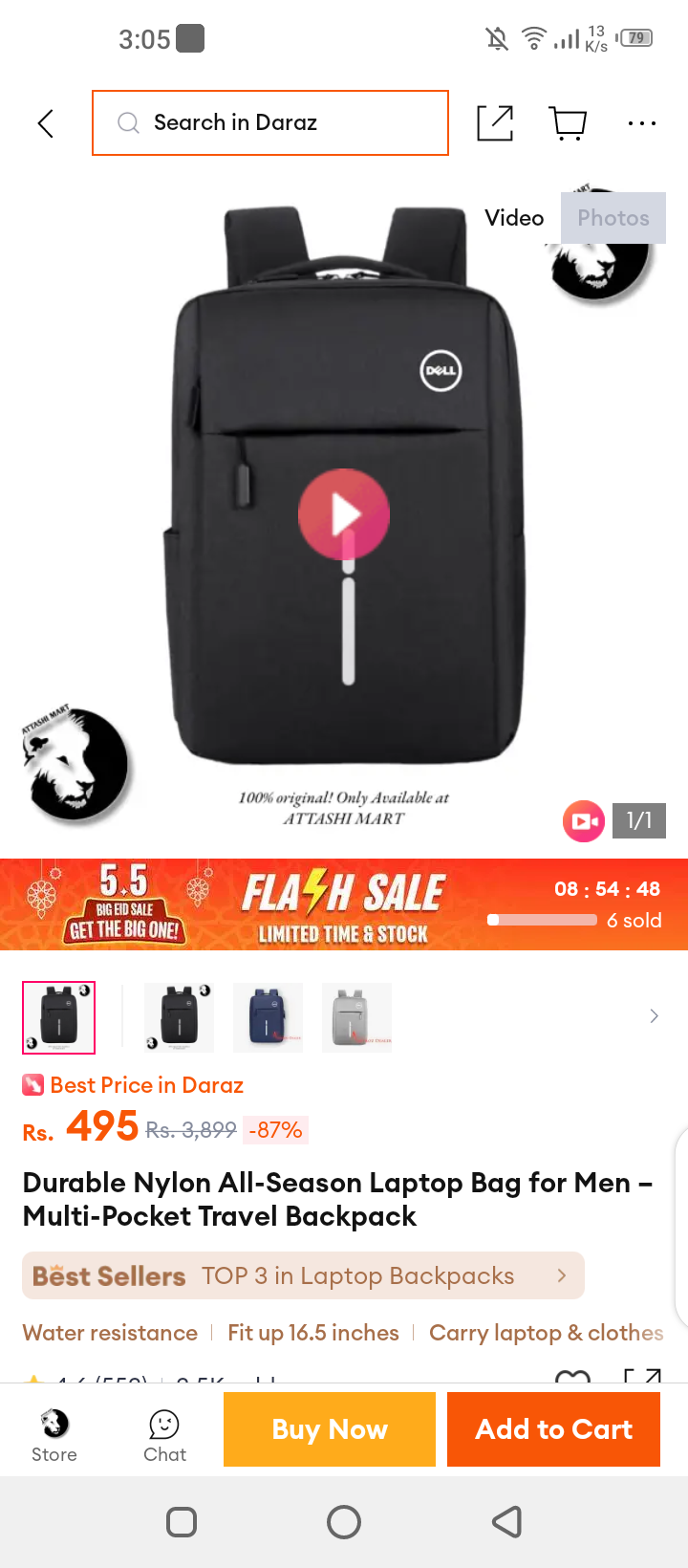The height and width of the screenshot is (1568, 688).
Task: Visit the seller's Store
Action: click(54, 1436)
